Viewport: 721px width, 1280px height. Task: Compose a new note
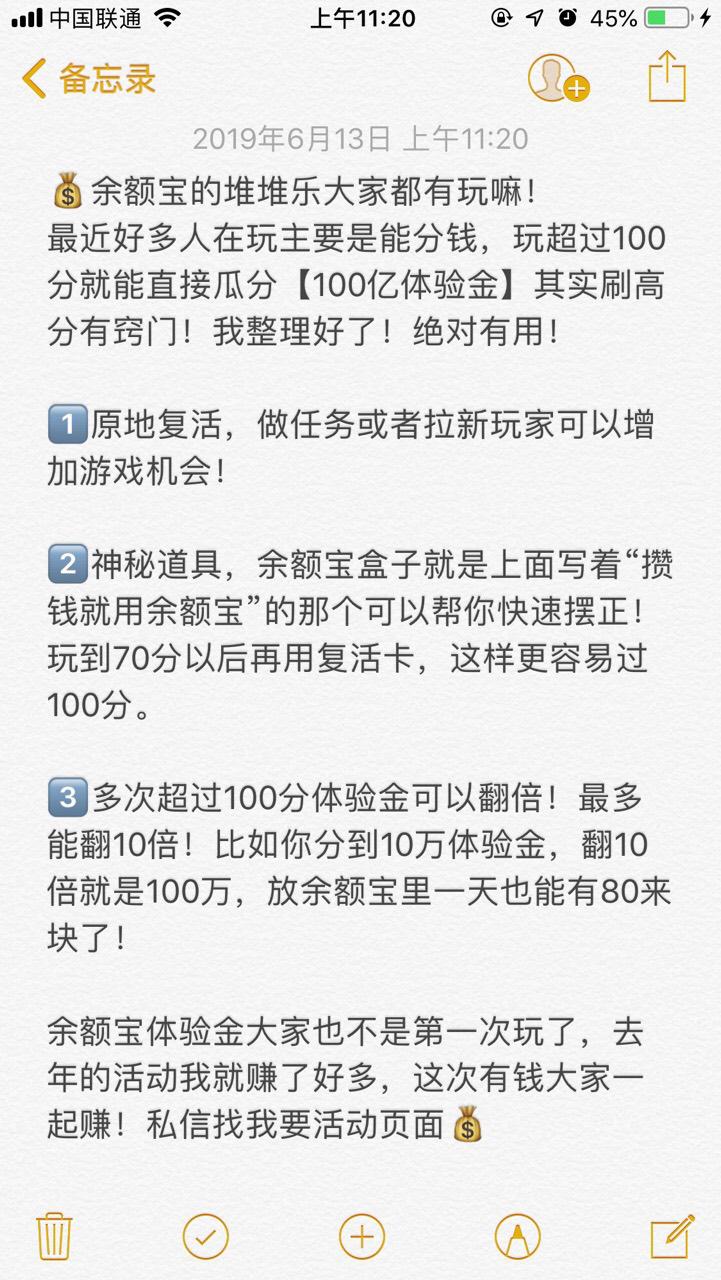[x=672, y=1236]
